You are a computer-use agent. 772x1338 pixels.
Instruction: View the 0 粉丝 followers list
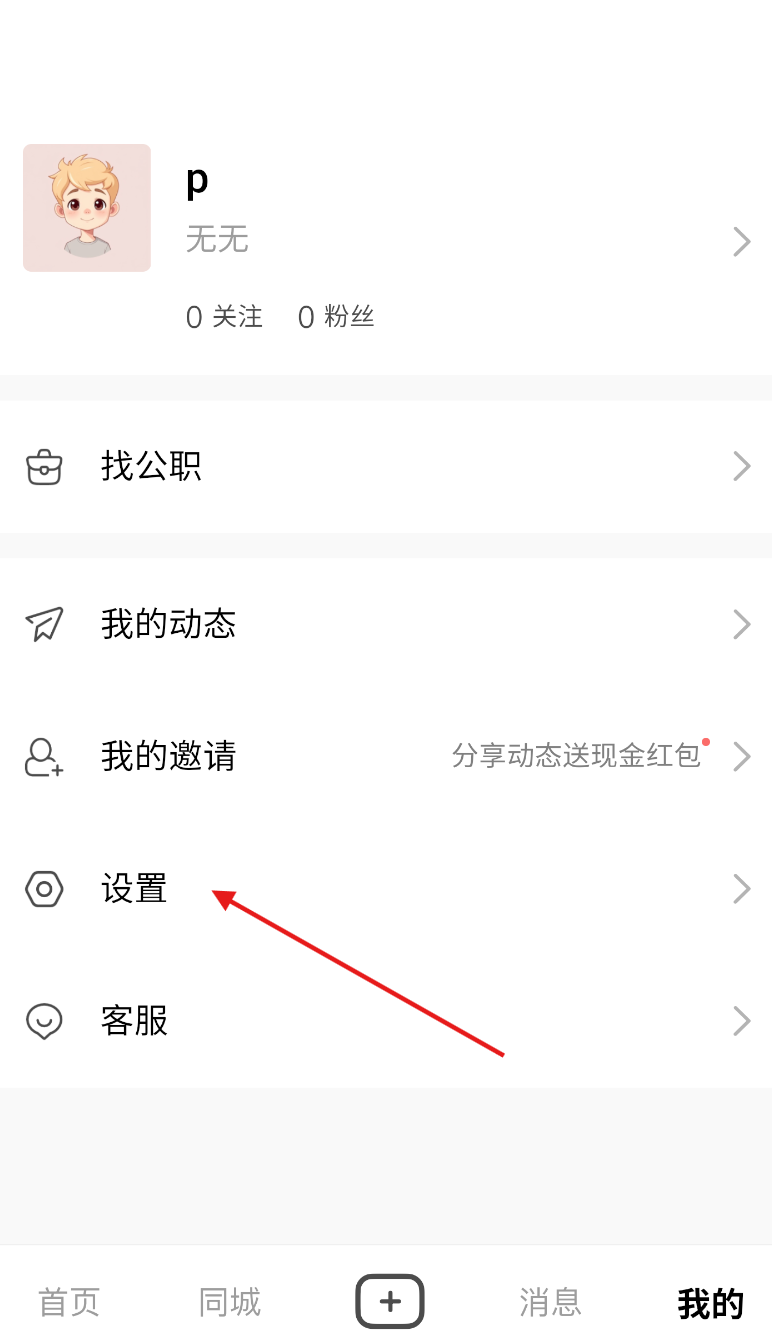click(337, 317)
